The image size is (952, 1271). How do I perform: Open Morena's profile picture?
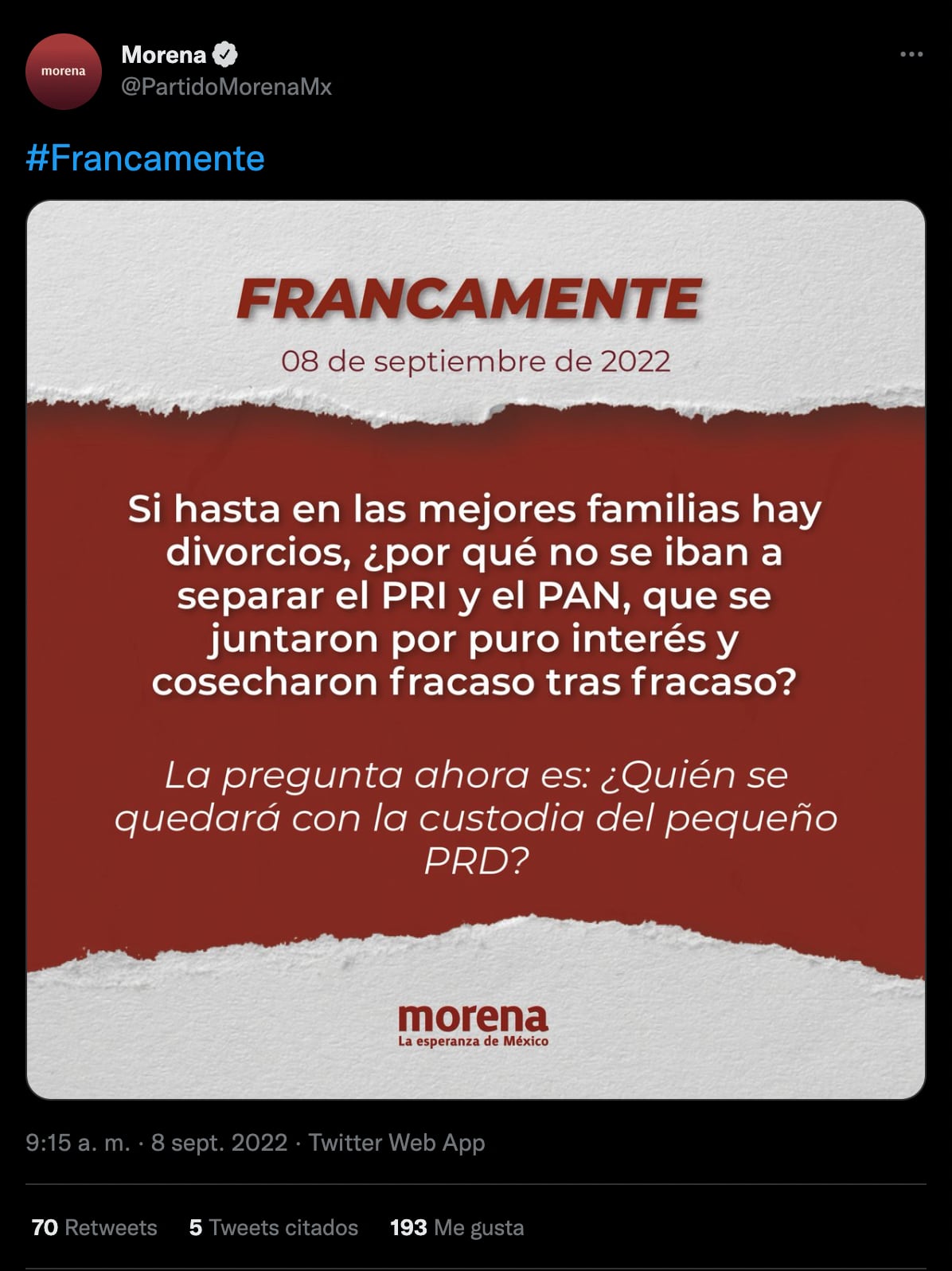(x=64, y=72)
